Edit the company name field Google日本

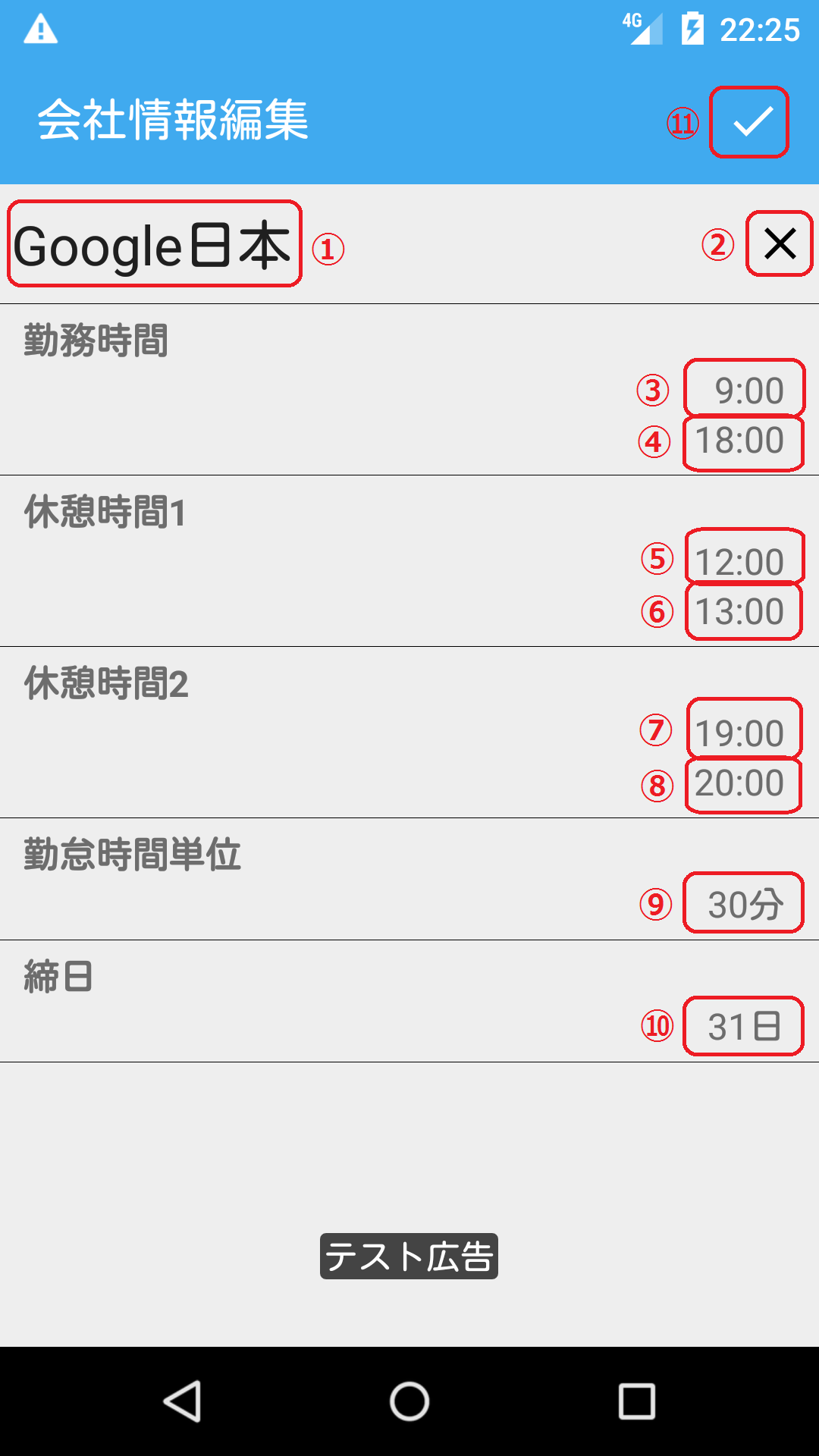click(154, 245)
